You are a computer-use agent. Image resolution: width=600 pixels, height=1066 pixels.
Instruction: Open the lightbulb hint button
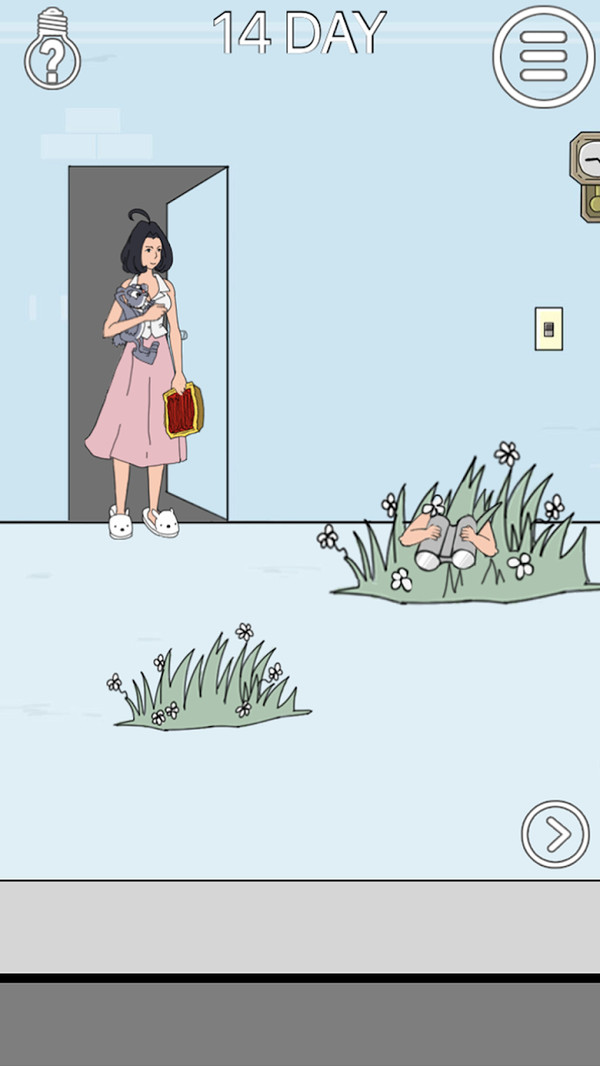click(52, 50)
